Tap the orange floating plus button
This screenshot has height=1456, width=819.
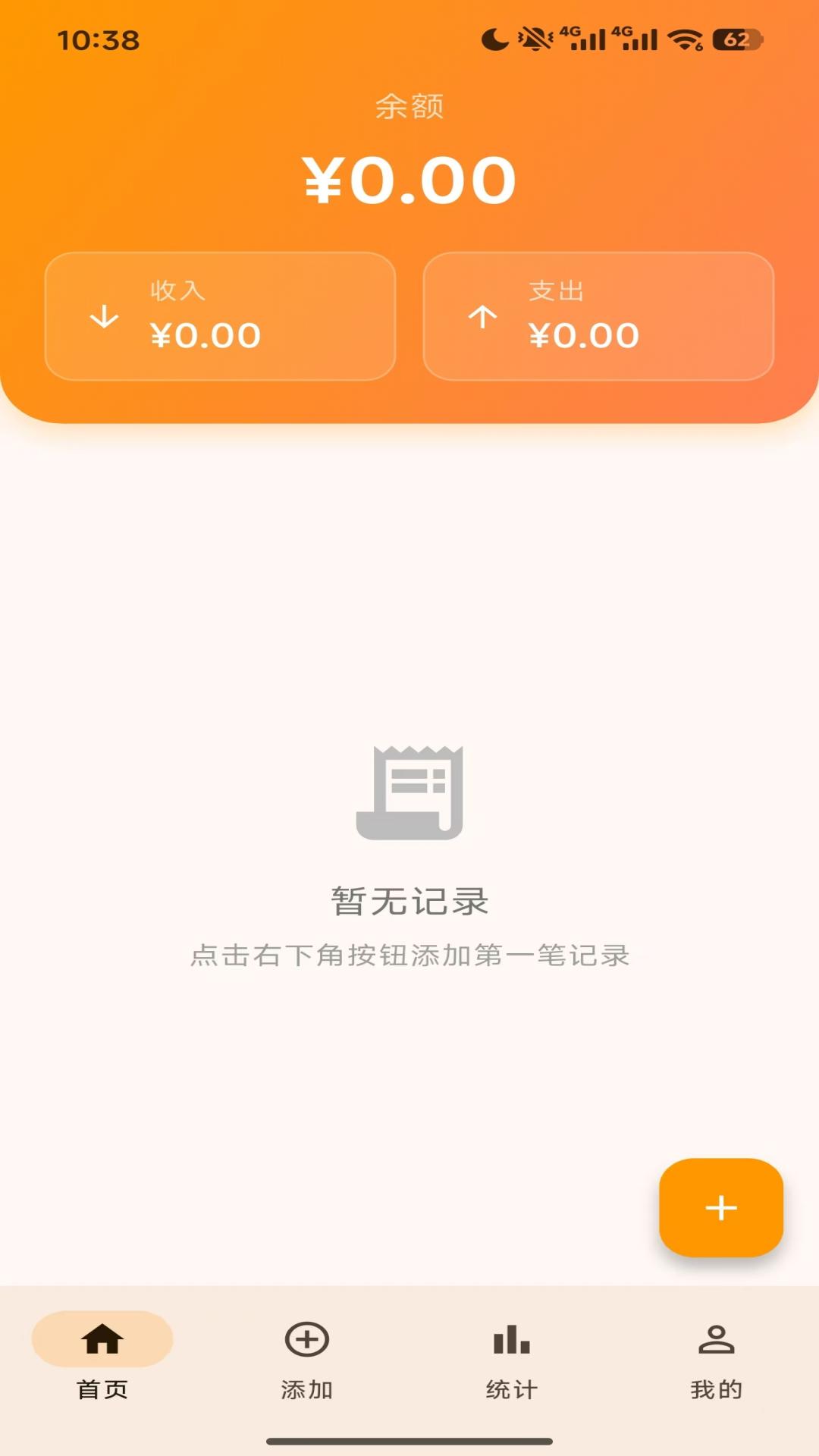(720, 1209)
